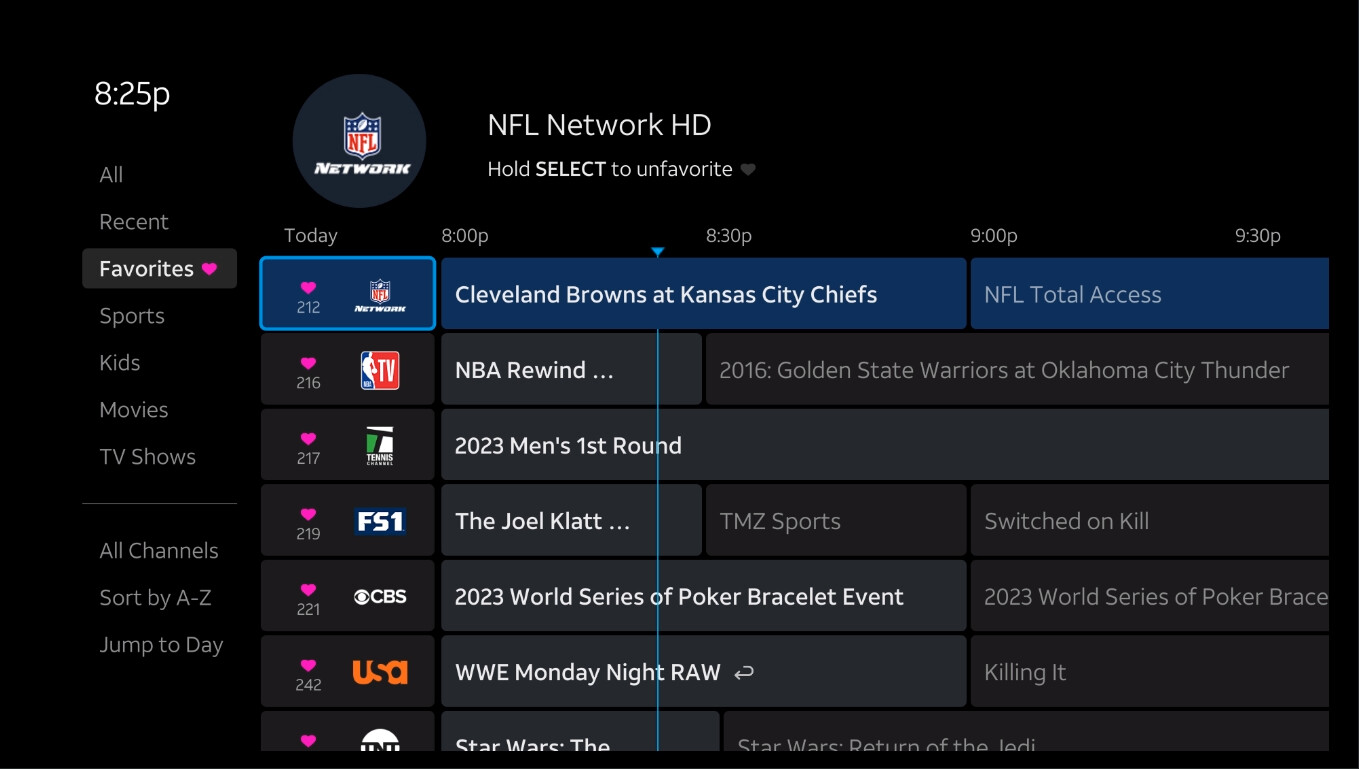Choose Sort by A-Z

pos(155,598)
